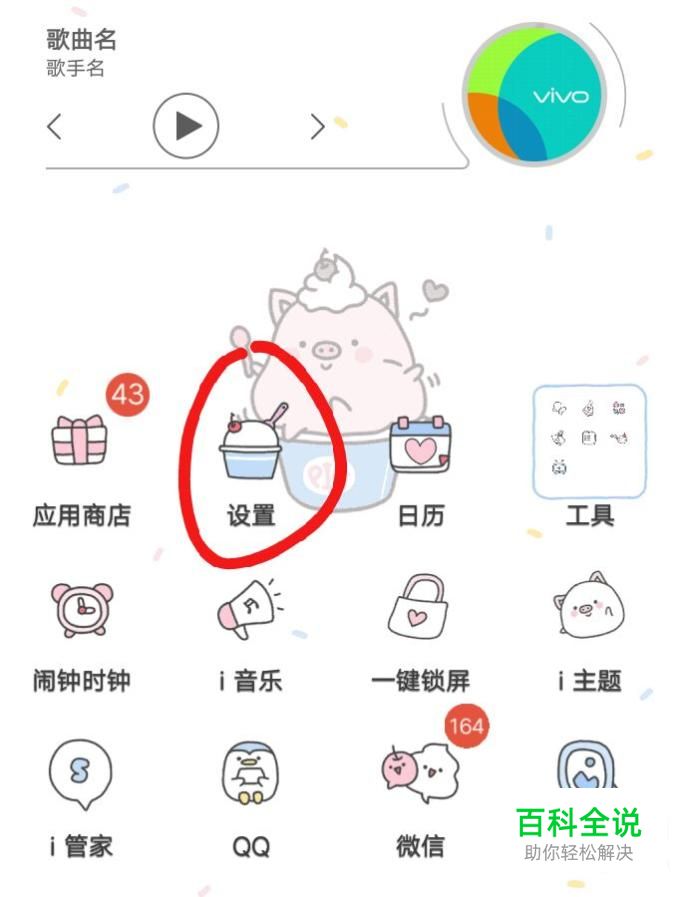Open the i 主题 themes app
This screenshot has width=692, height=897.
[589, 607]
